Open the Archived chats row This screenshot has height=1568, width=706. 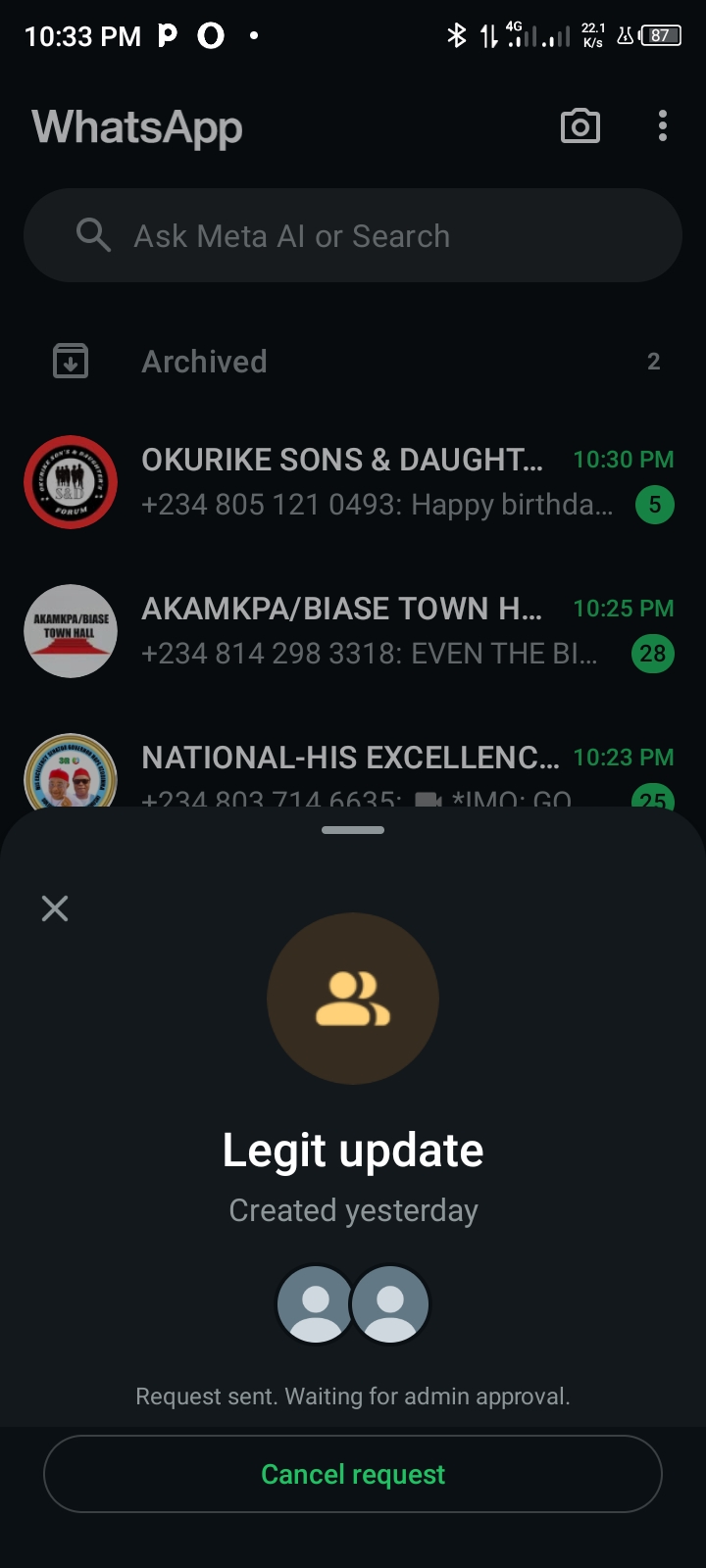[353, 362]
